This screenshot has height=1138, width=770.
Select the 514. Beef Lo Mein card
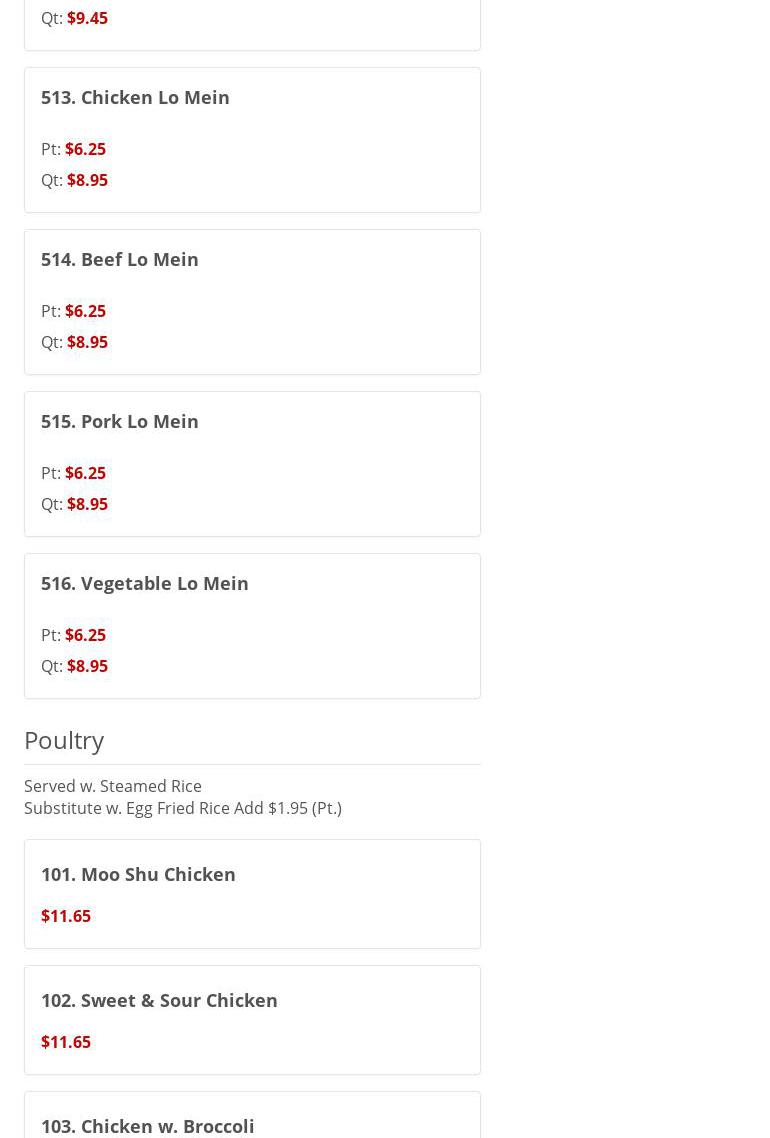(120, 260)
